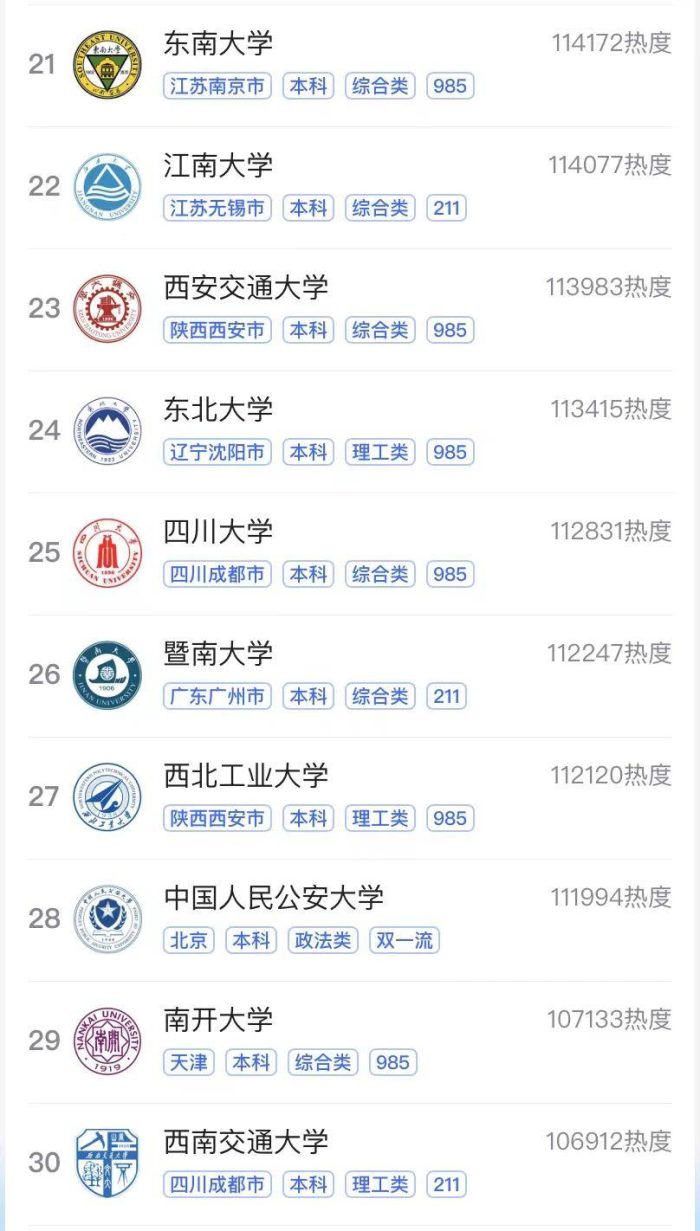Select the 南开大学 entry
Image resolution: width=700 pixels, height=1231 pixels.
pos(350,1042)
